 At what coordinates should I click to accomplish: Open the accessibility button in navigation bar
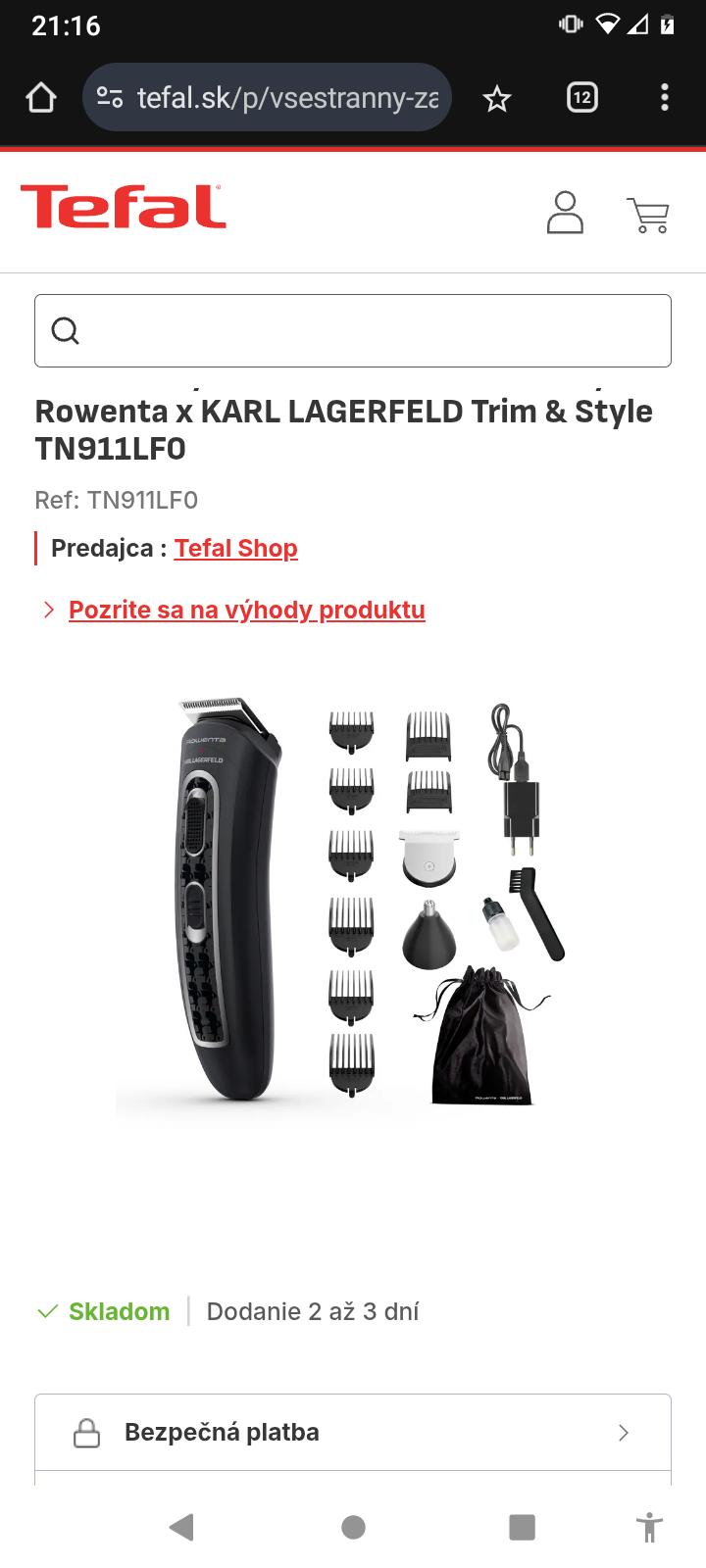click(x=649, y=1527)
